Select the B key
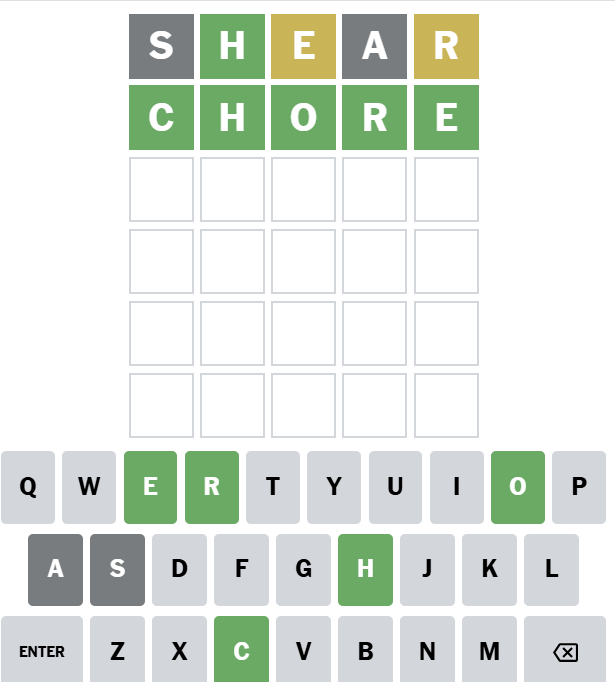Image resolution: width=615 pixels, height=682 pixels. pyautogui.click(x=365, y=651)
